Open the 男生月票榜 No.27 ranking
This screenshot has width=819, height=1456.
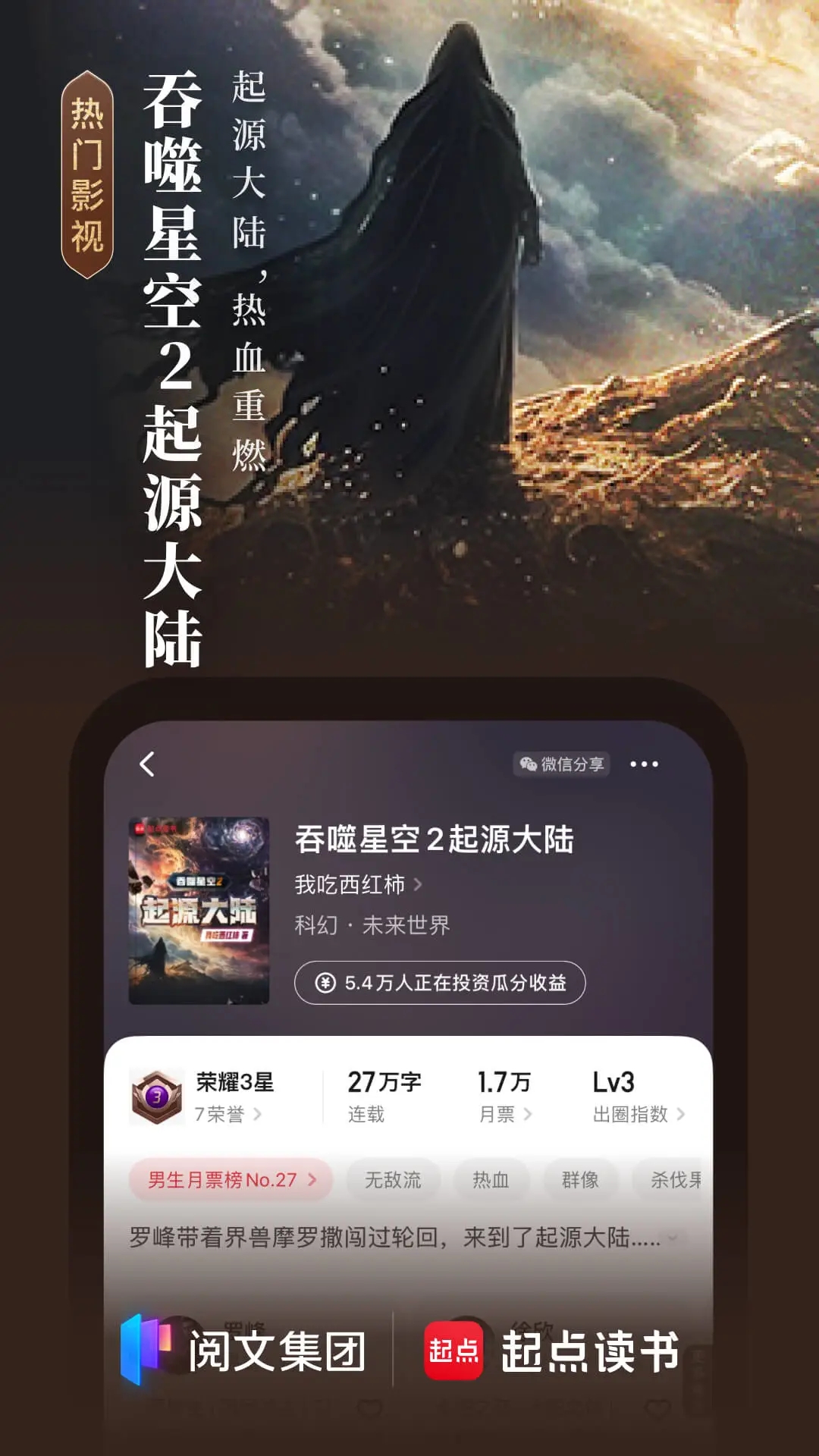tap(231, 1180)
